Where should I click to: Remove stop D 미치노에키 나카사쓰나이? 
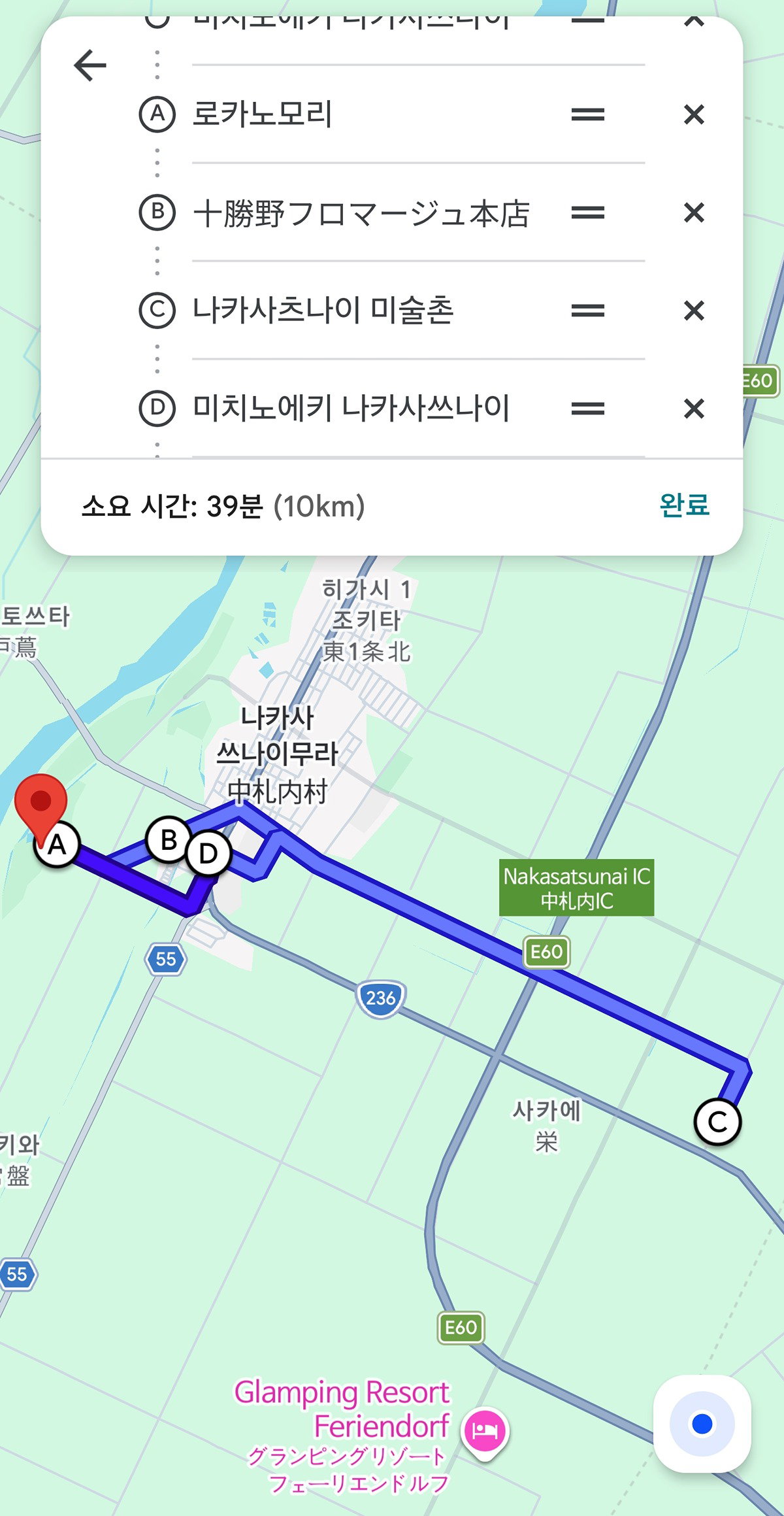(x=694, y=409)
